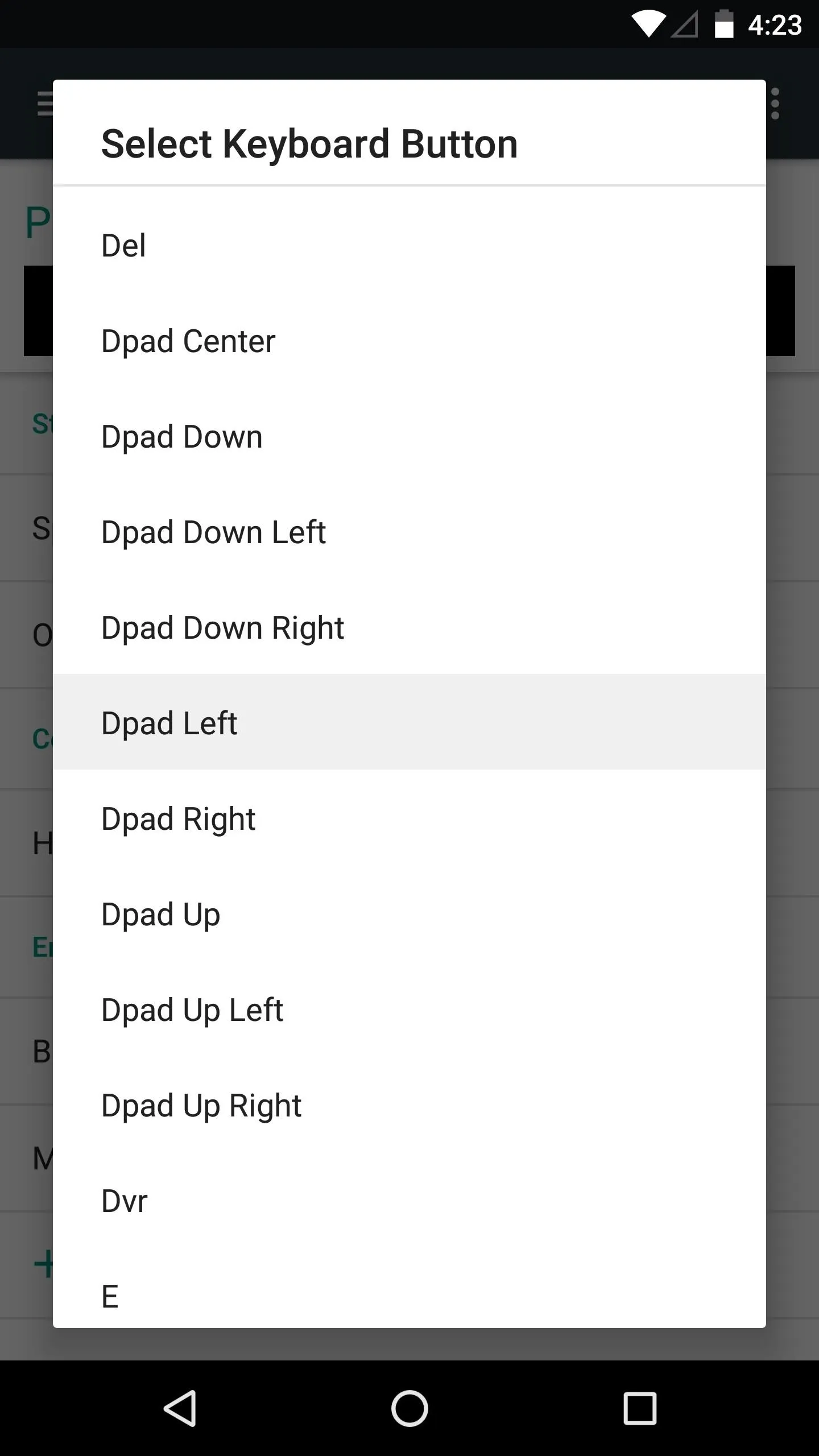Choose the Dpad Center option
Image resolution: width=819 pixels, height=1456 pixels.
click(x=409, y=341)
